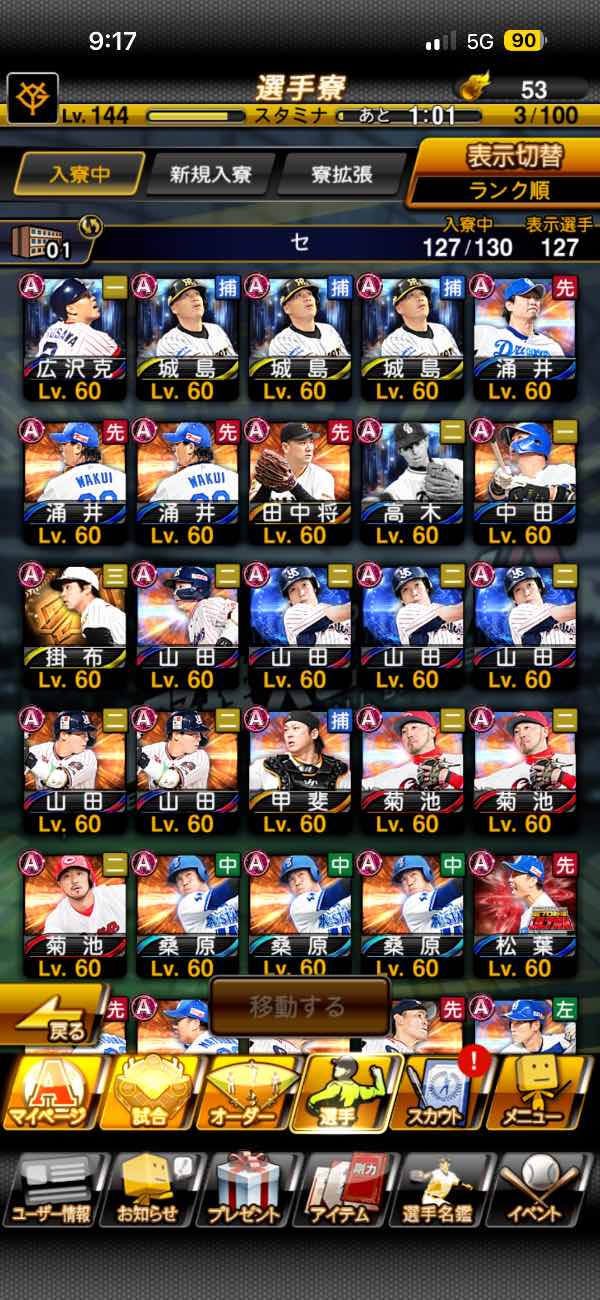Viewport: 600px width, 1300px height.
Task: Open 選手名鑑
Action: [446, 1190]
